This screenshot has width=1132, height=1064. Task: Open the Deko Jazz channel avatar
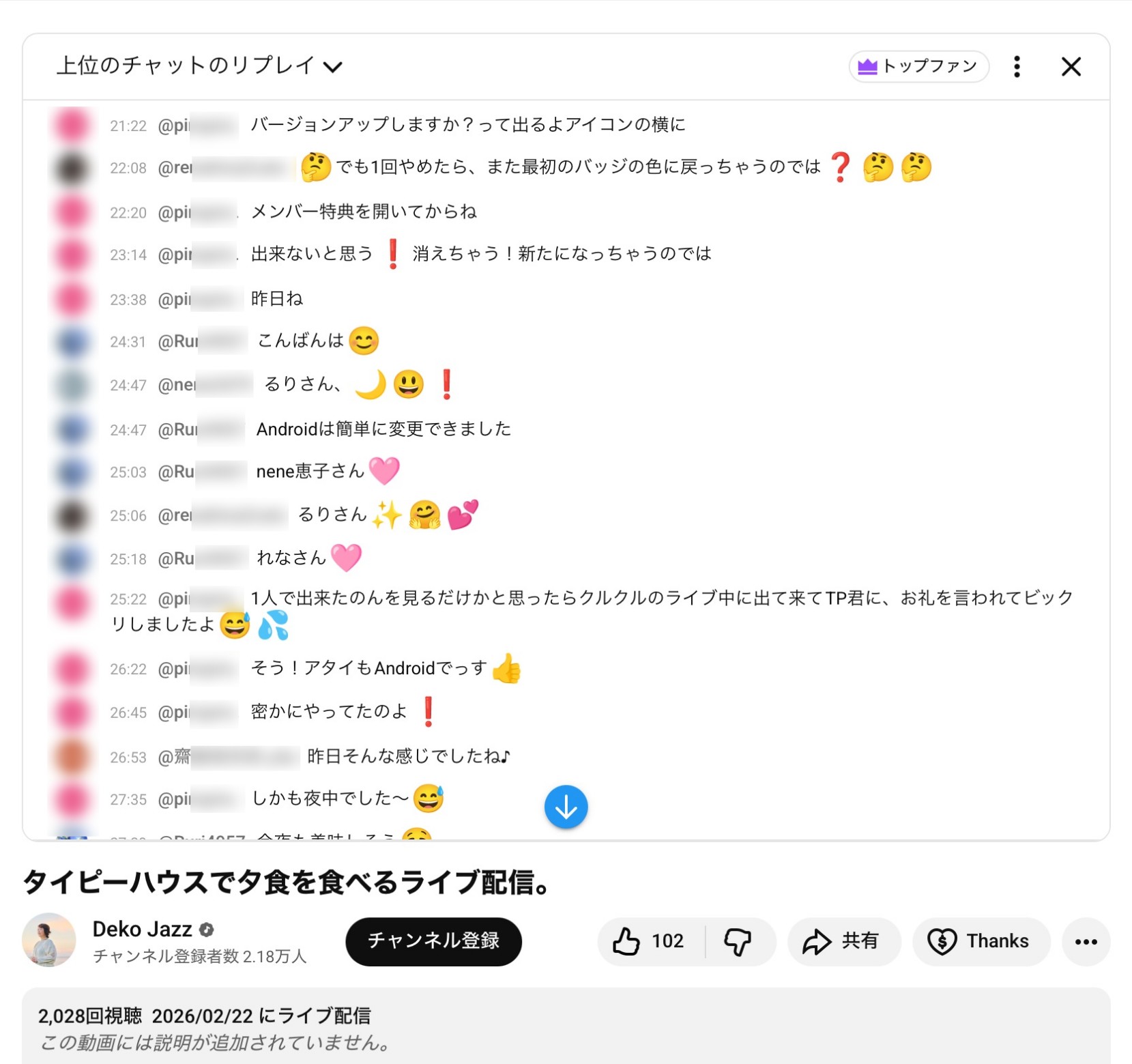point(49,940)
